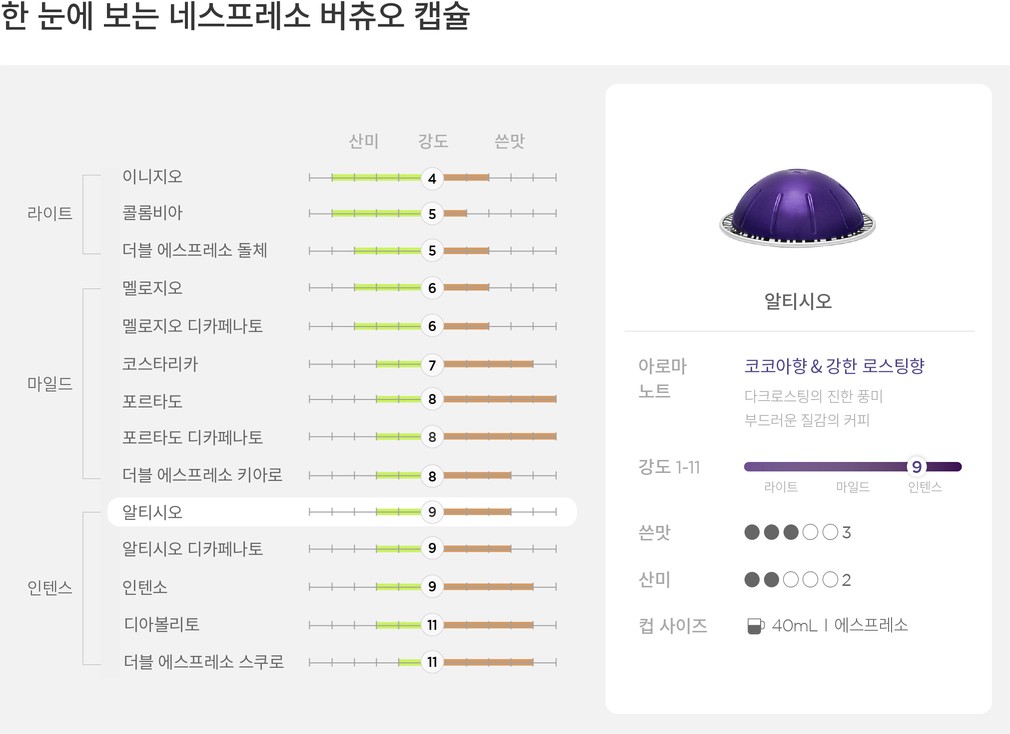Select the 디아볼리토 capsule row

pyautogui.click(x=341, y=625)
